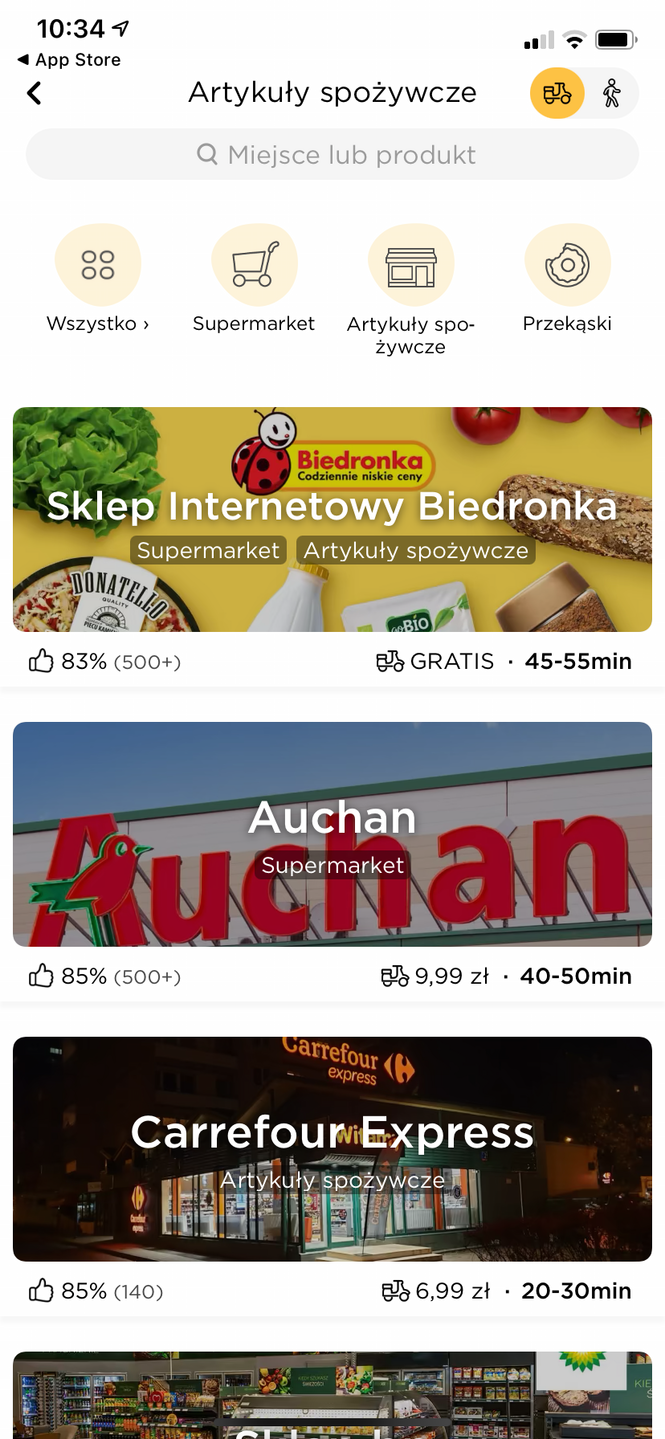
Task: Return to App Store via status bar link
Action: point(69,60)
